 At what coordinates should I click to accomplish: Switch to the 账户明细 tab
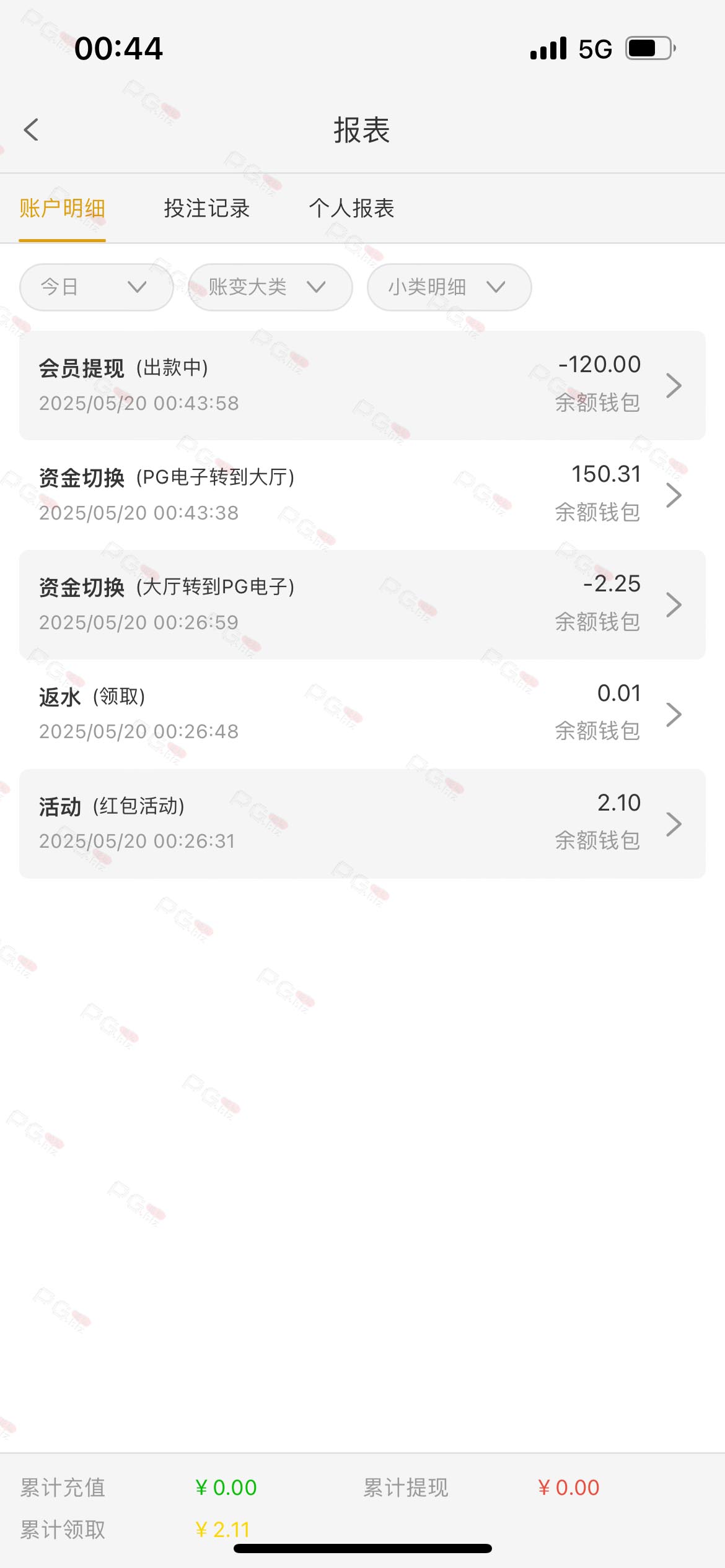(x=62, y=209)
